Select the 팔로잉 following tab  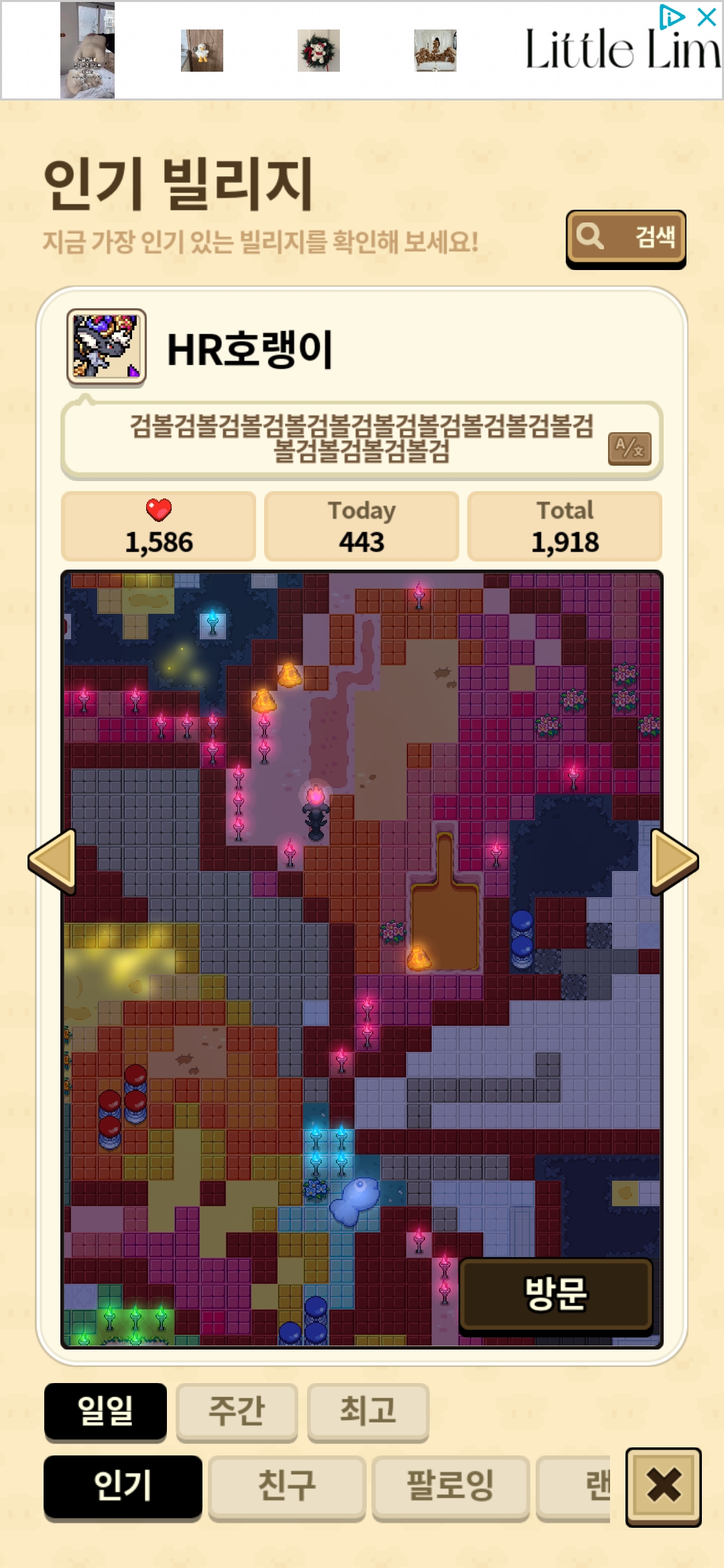click(450, 1485)
